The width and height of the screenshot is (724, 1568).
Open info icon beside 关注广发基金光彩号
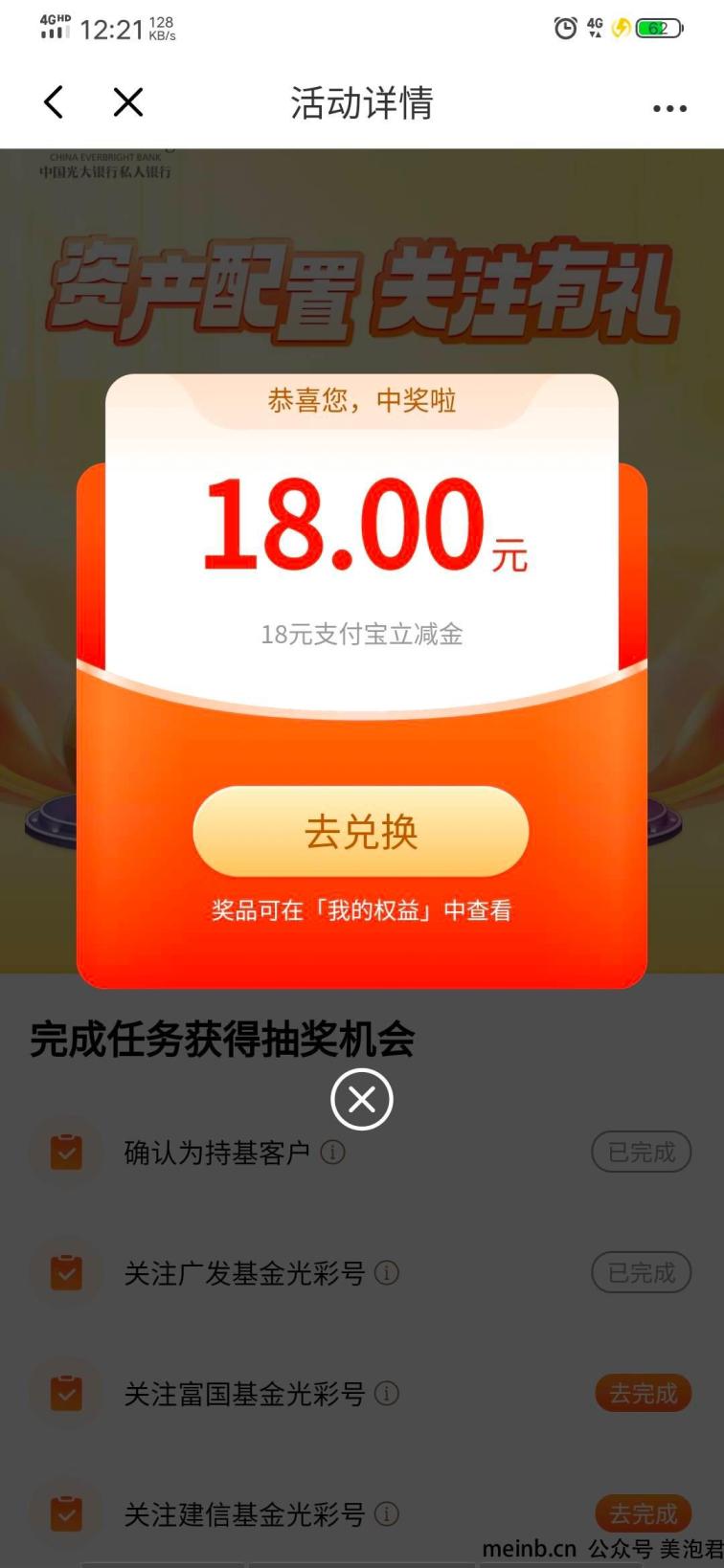386,1272
